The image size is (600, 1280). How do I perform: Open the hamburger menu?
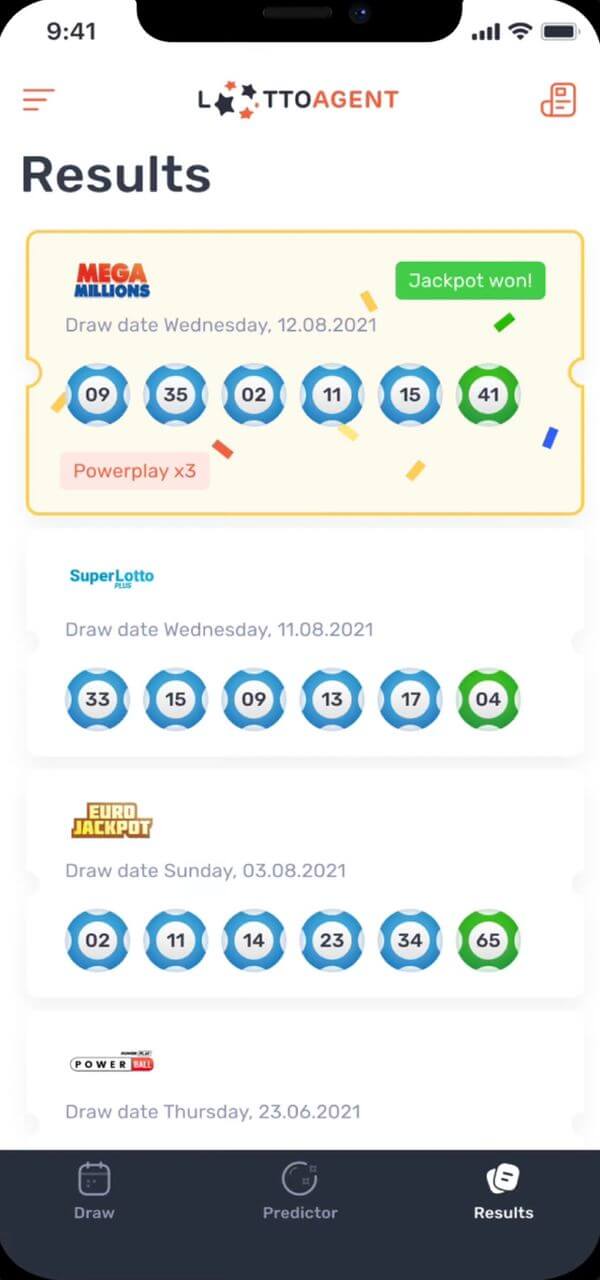point(39,99)
